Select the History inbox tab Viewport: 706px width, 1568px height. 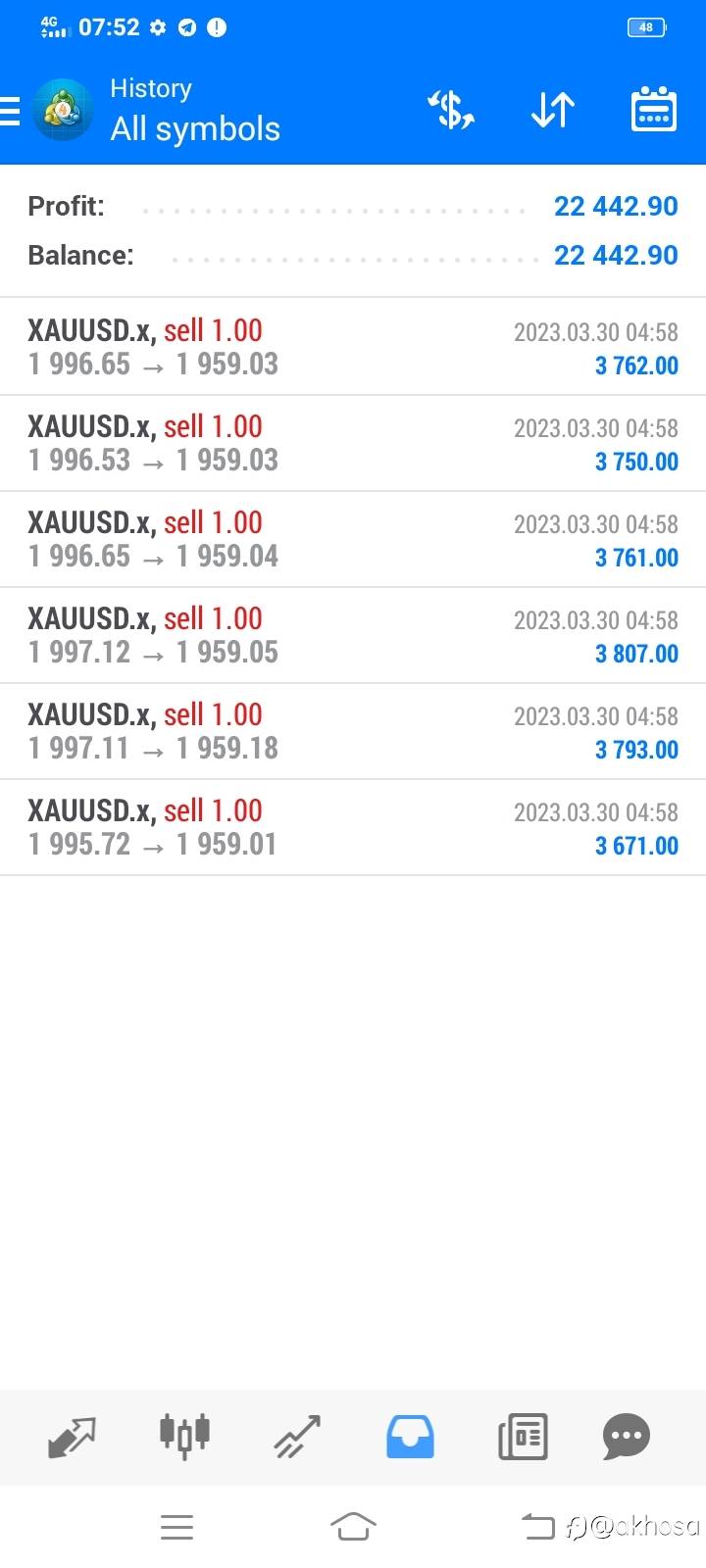coord(410,1437)
